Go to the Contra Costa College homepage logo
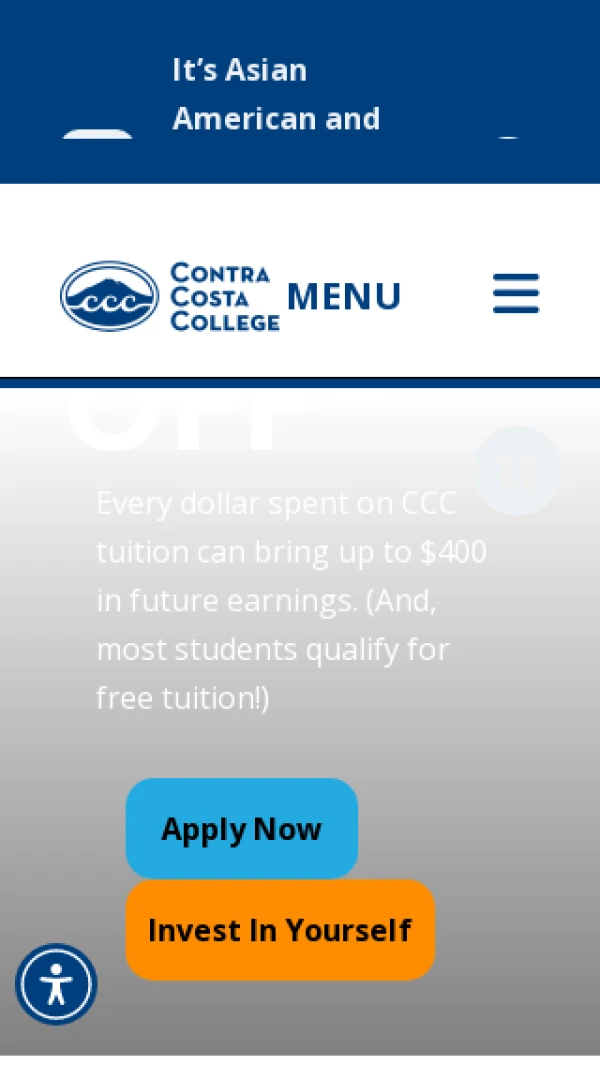Image resolution: width=600 pixels, height=1065 pixels. [x=170, y=296]
